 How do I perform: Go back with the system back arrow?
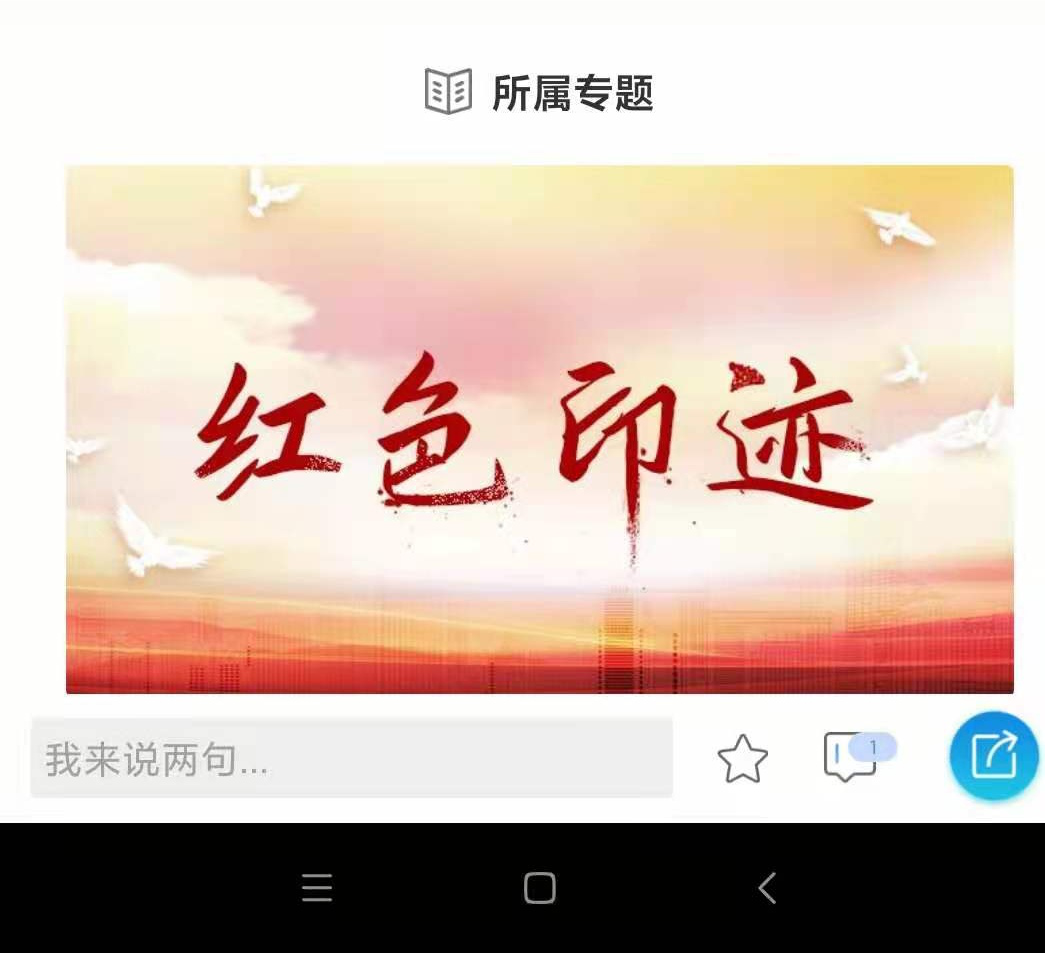[x=767, y=888]
